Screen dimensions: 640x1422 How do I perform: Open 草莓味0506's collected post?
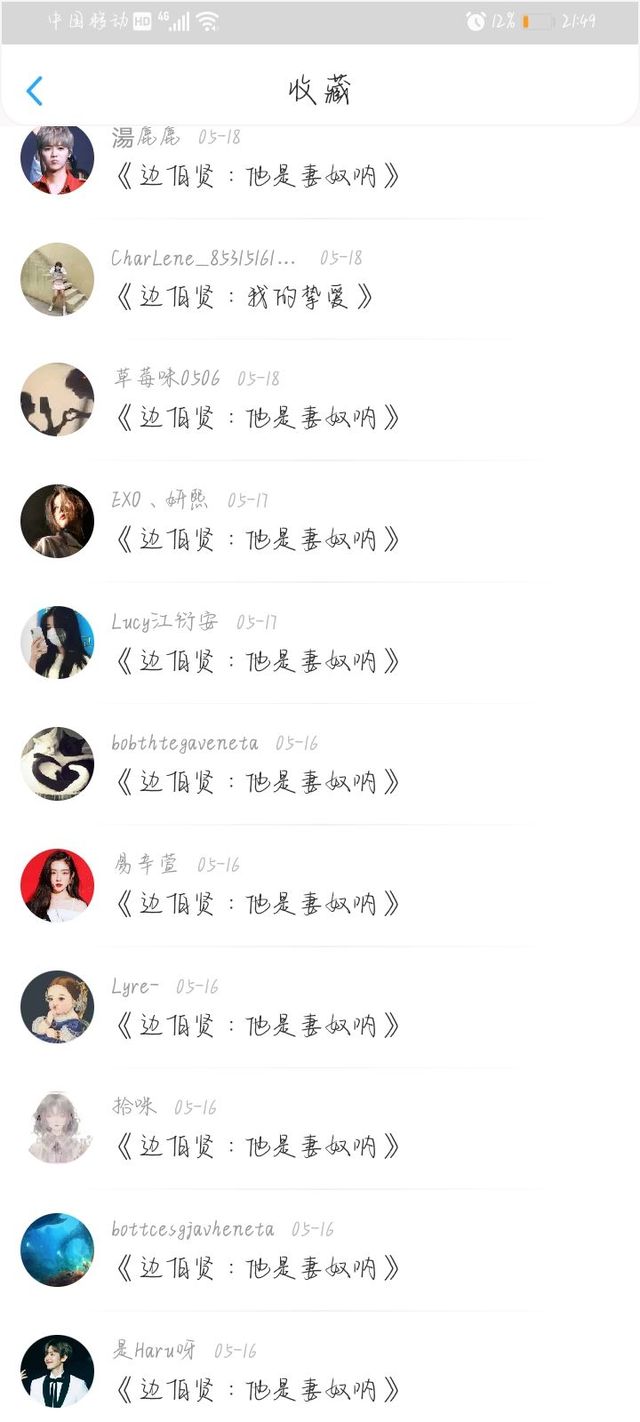point(258,418)
